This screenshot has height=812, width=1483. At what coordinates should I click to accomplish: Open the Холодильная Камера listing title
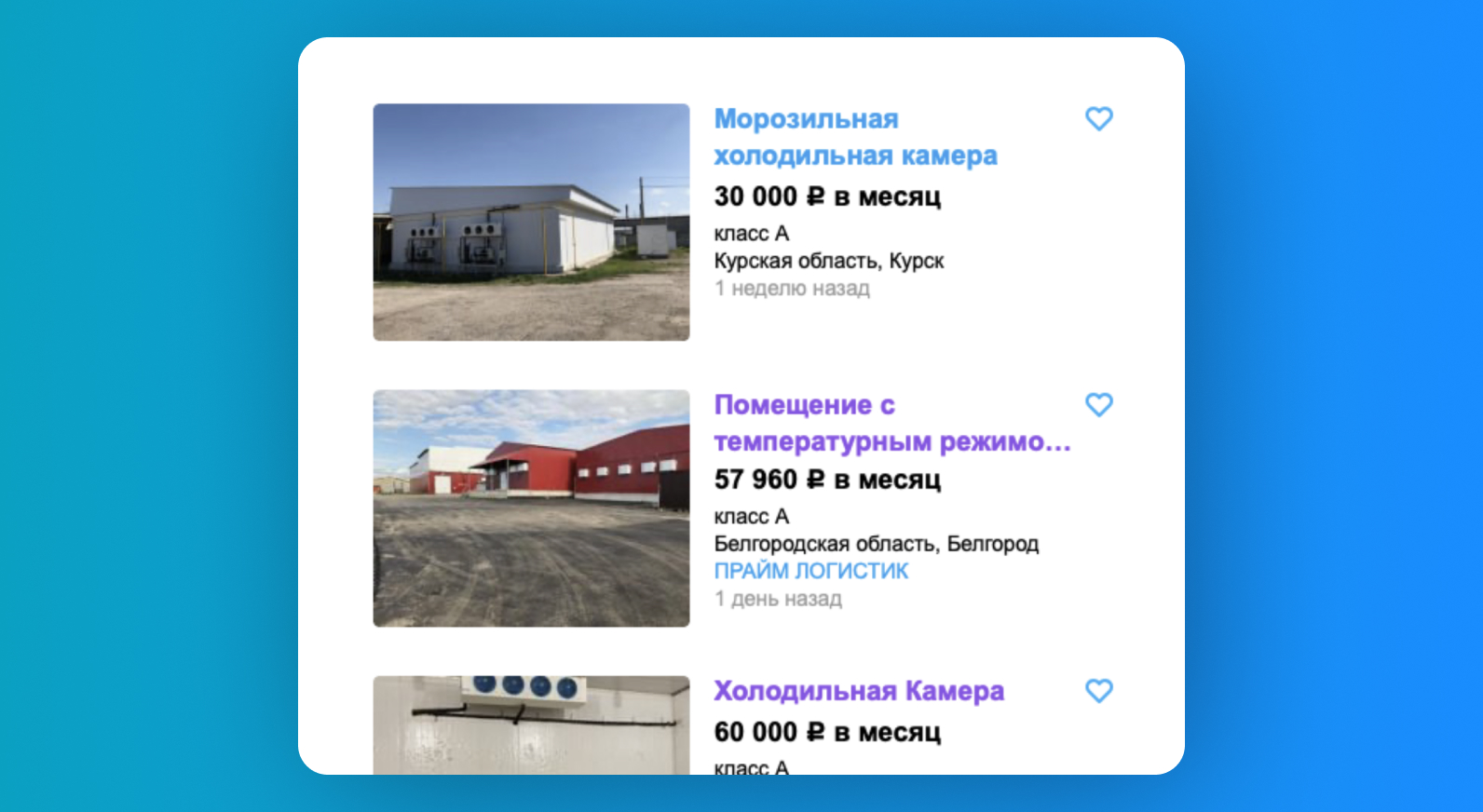click(x=858, y=691)
